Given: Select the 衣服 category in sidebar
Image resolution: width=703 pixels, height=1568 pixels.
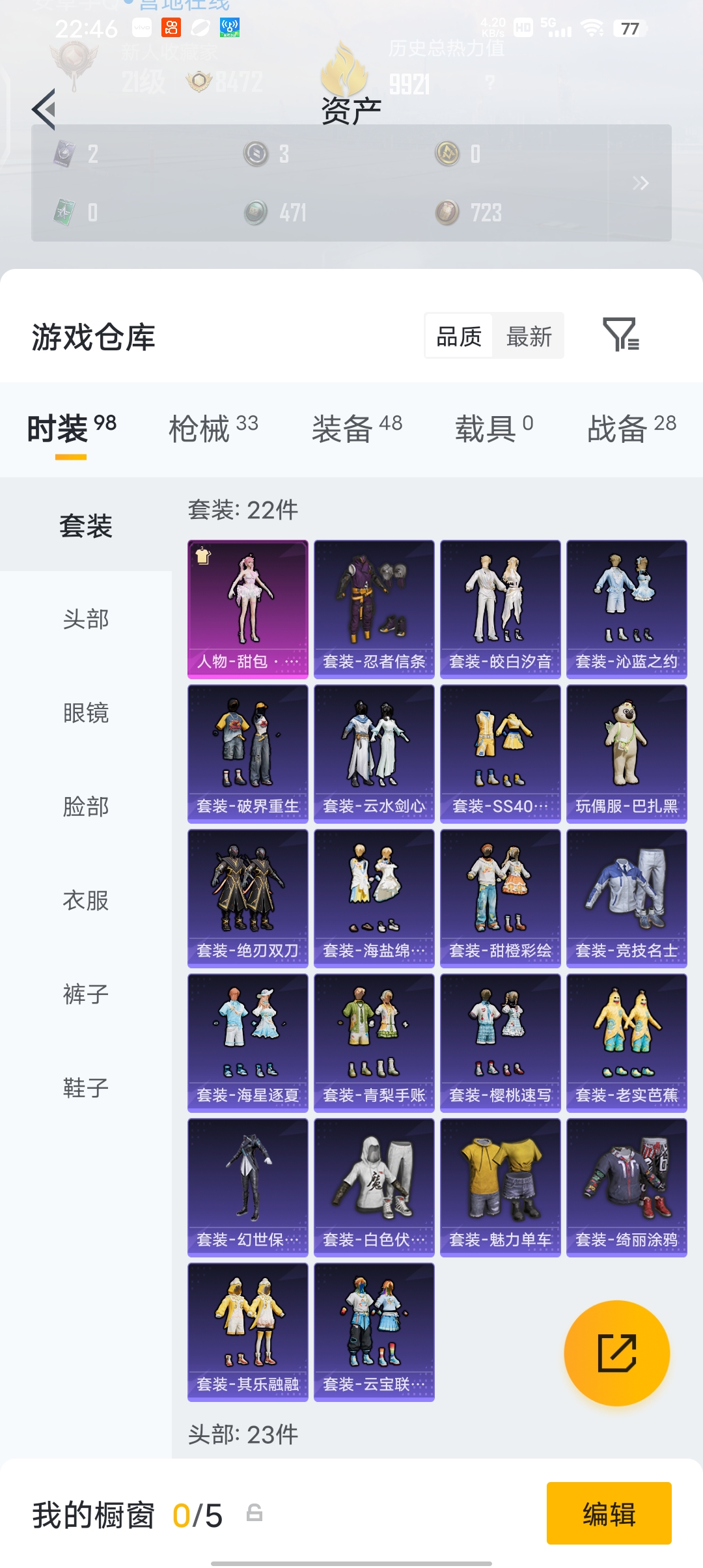Looking at the screenshot, I should (86, 900).
